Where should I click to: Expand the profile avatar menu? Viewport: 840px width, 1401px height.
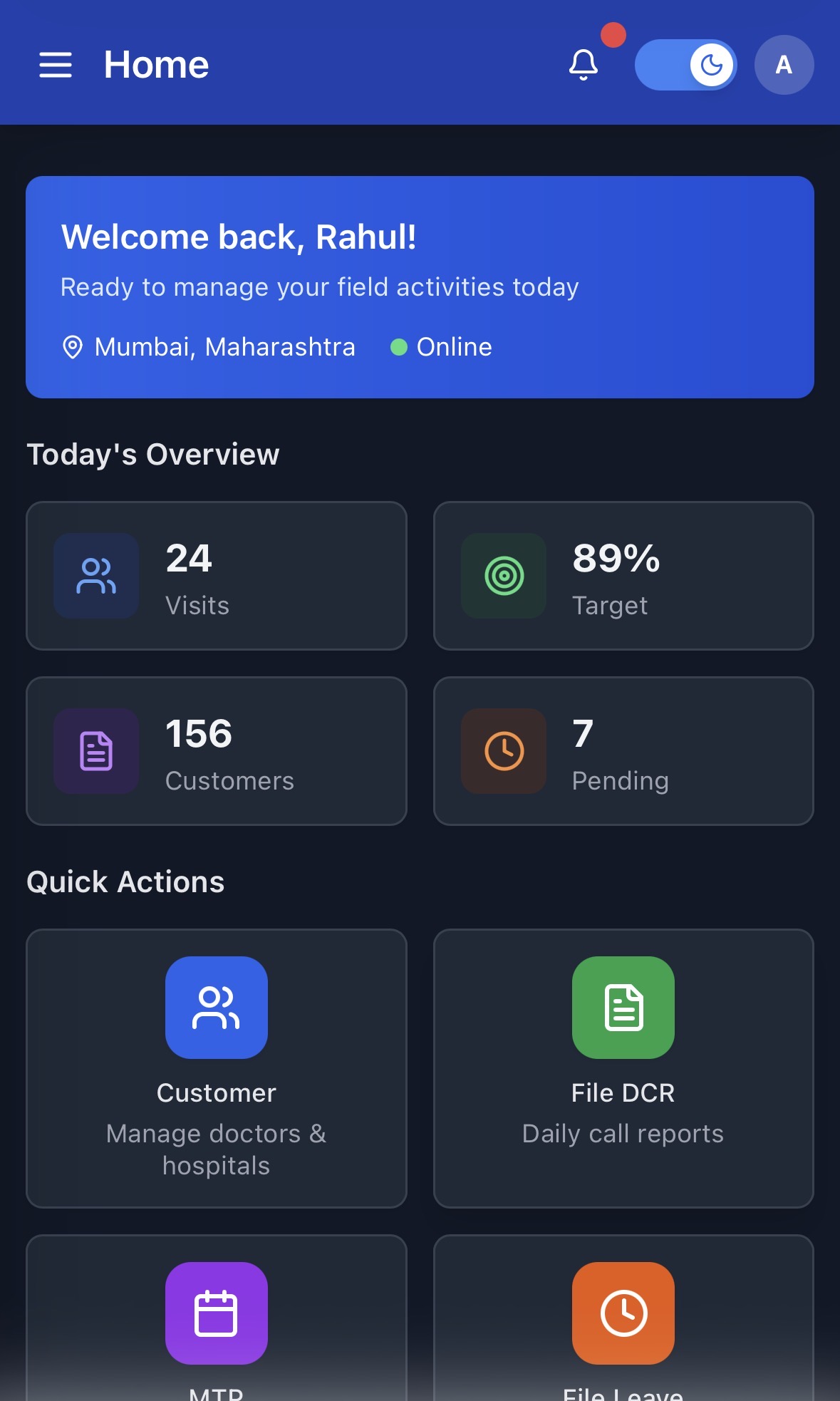pyautogui.click(x=783, y=64)
